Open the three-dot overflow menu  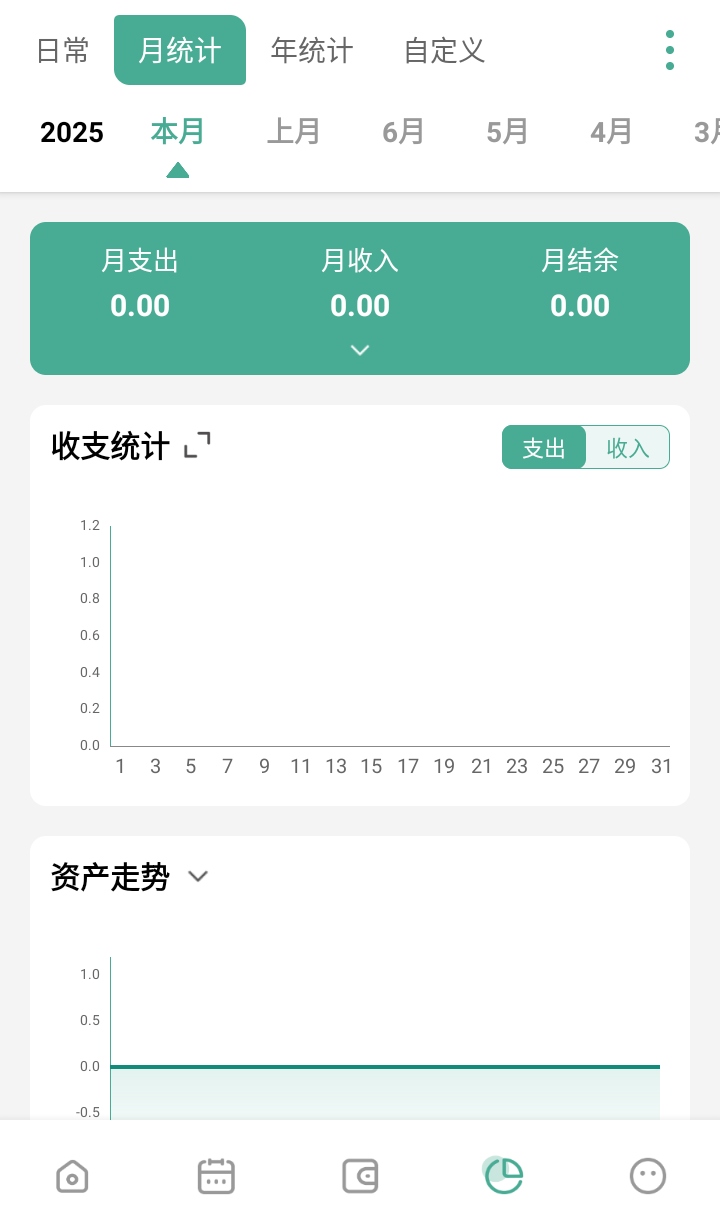pyautogui.click(x=669, y=50)
